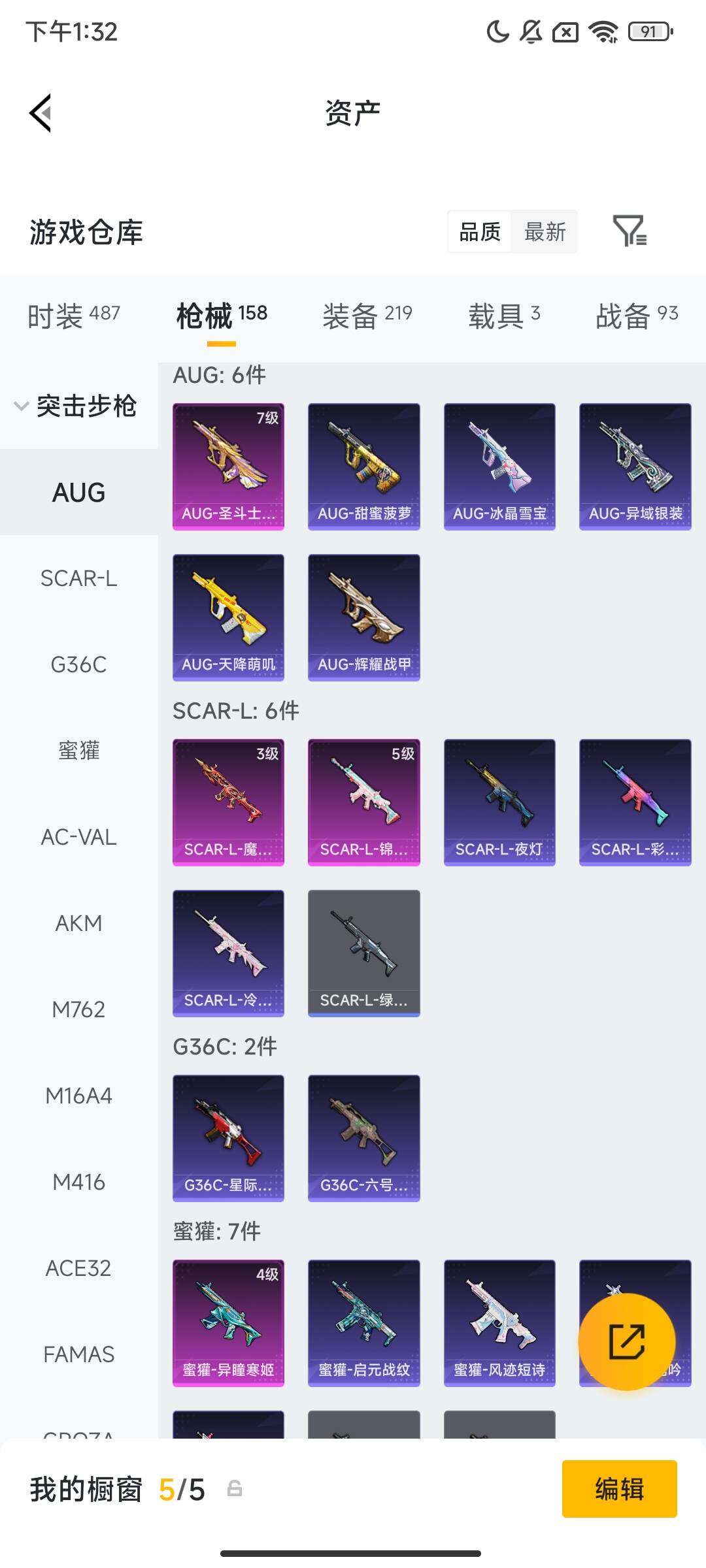Sort by 品质
This screenshot has height=1568, width=706.
(480, 231)
